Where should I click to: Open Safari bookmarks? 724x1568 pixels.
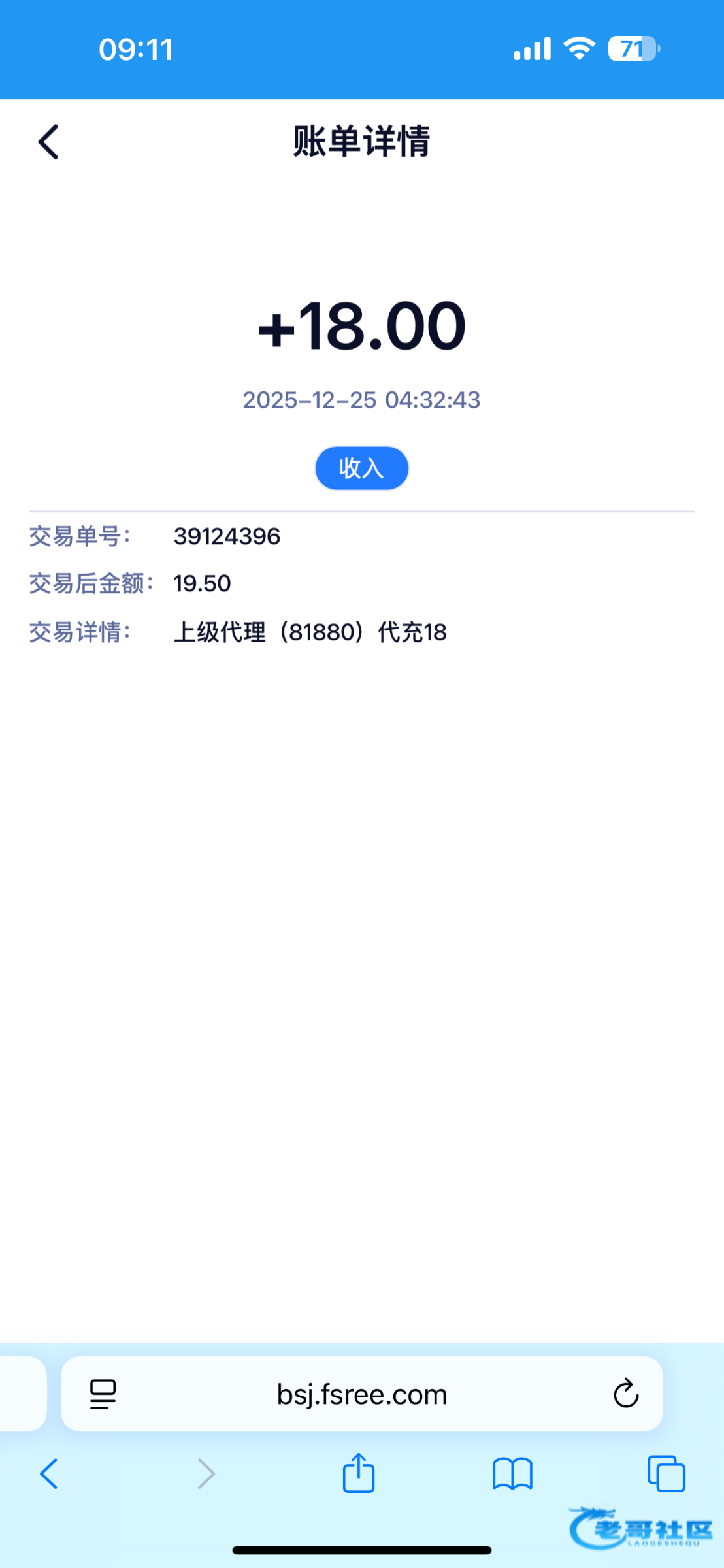click(512, 1474)
